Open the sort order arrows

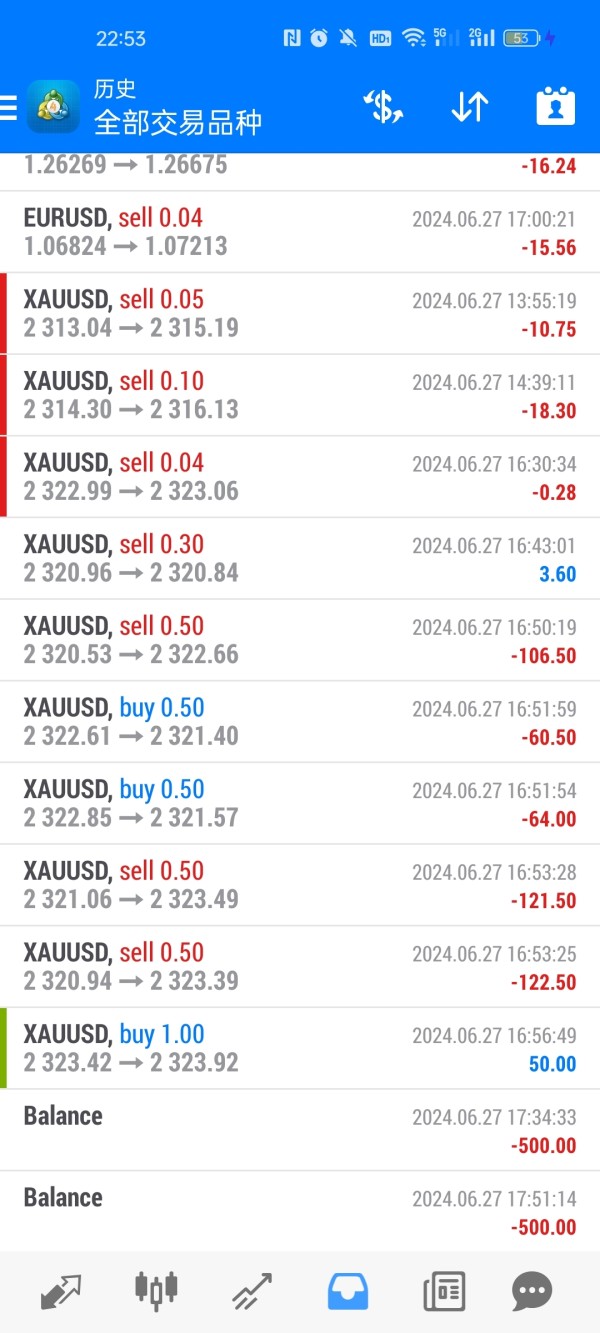469,107
